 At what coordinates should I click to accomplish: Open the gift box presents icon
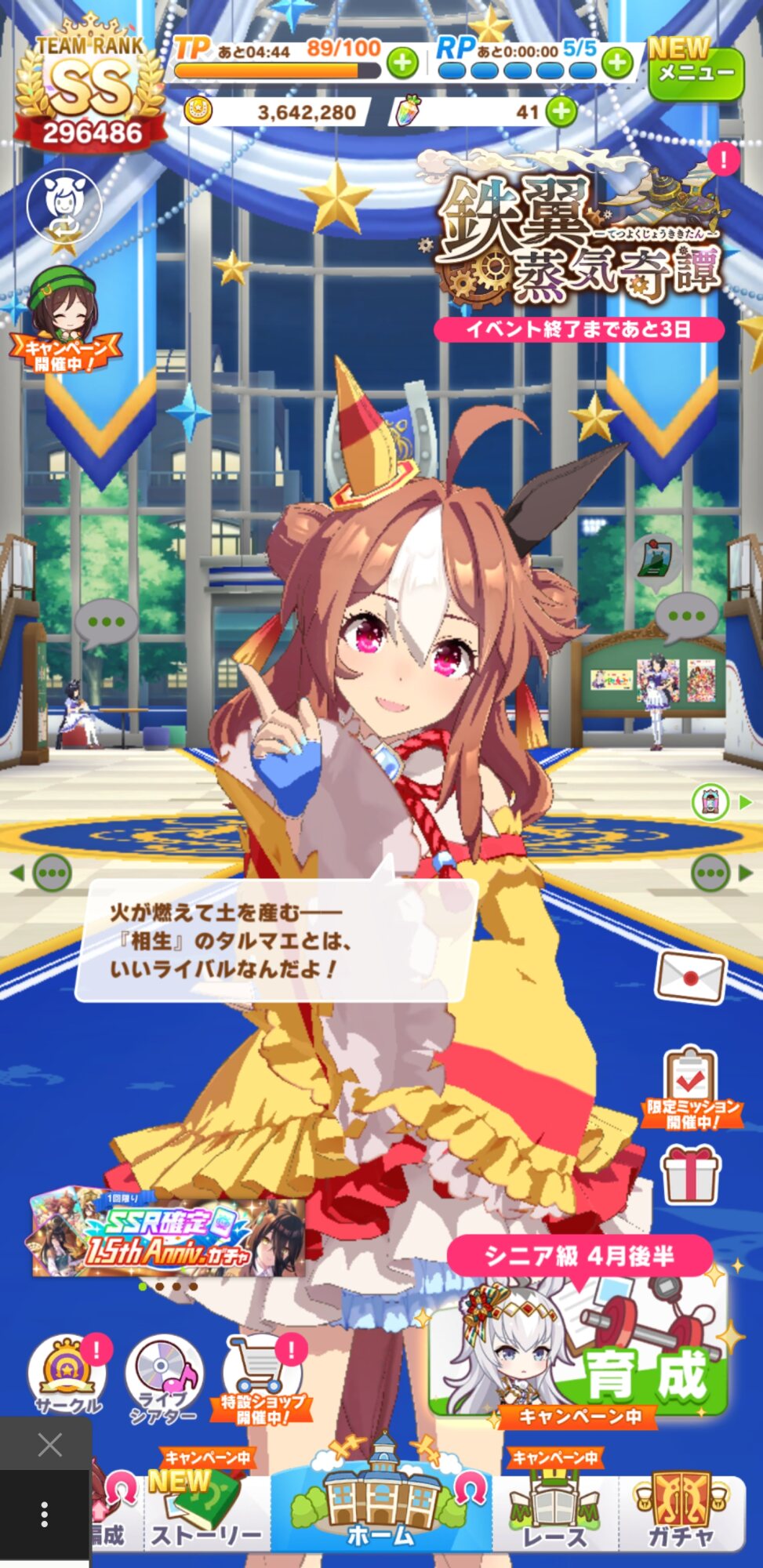coord(690,1173)
